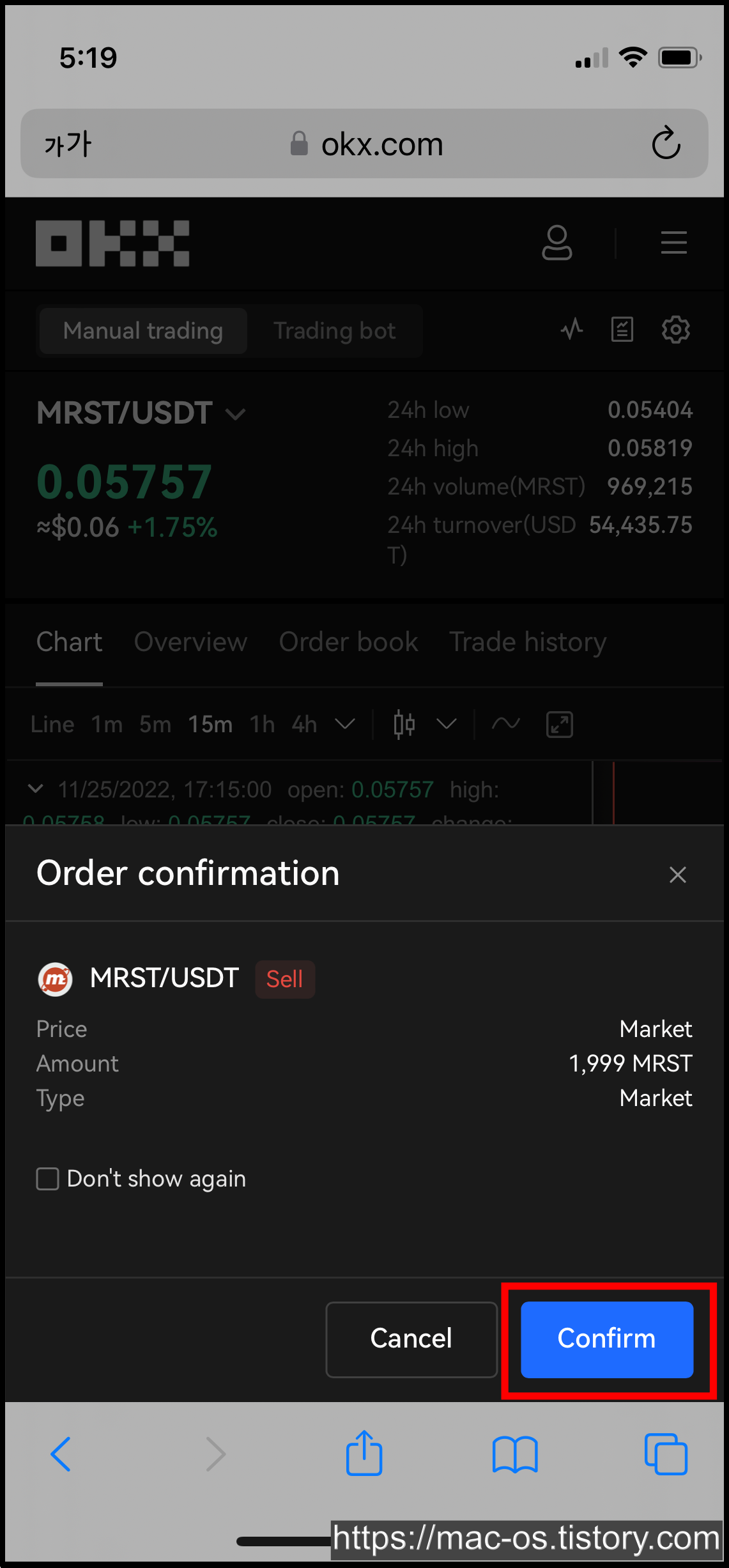Check the Don't show again box
The image size is (729, 1568).
(x=48, y=1179)
